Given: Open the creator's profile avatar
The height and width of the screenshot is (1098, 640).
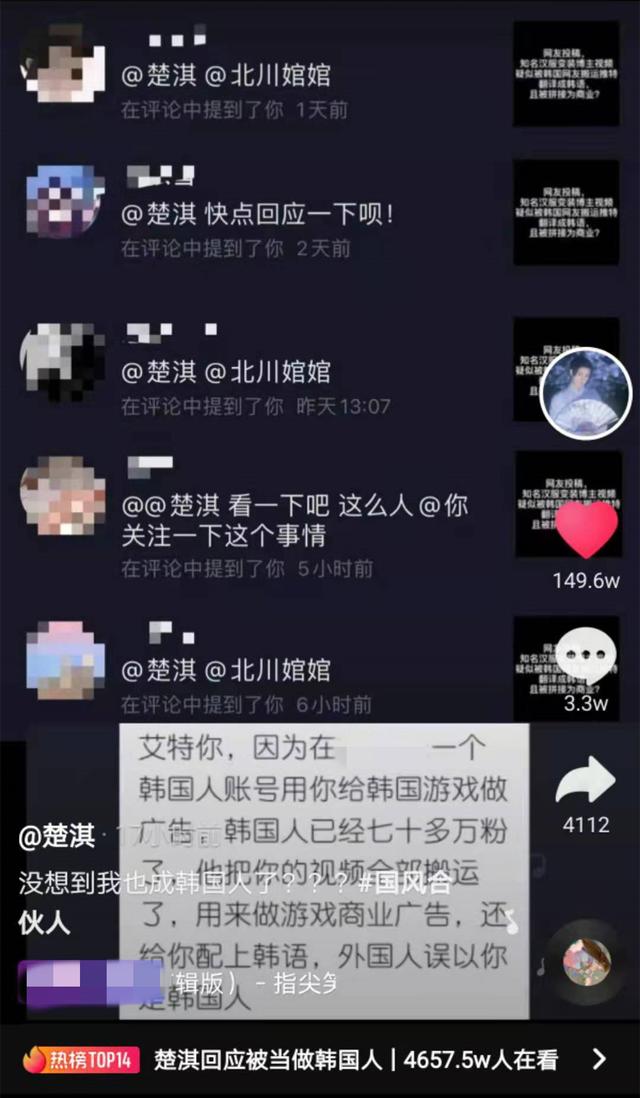Looking at the screenshot, I should pyautogui.click(x=586, y=393).
